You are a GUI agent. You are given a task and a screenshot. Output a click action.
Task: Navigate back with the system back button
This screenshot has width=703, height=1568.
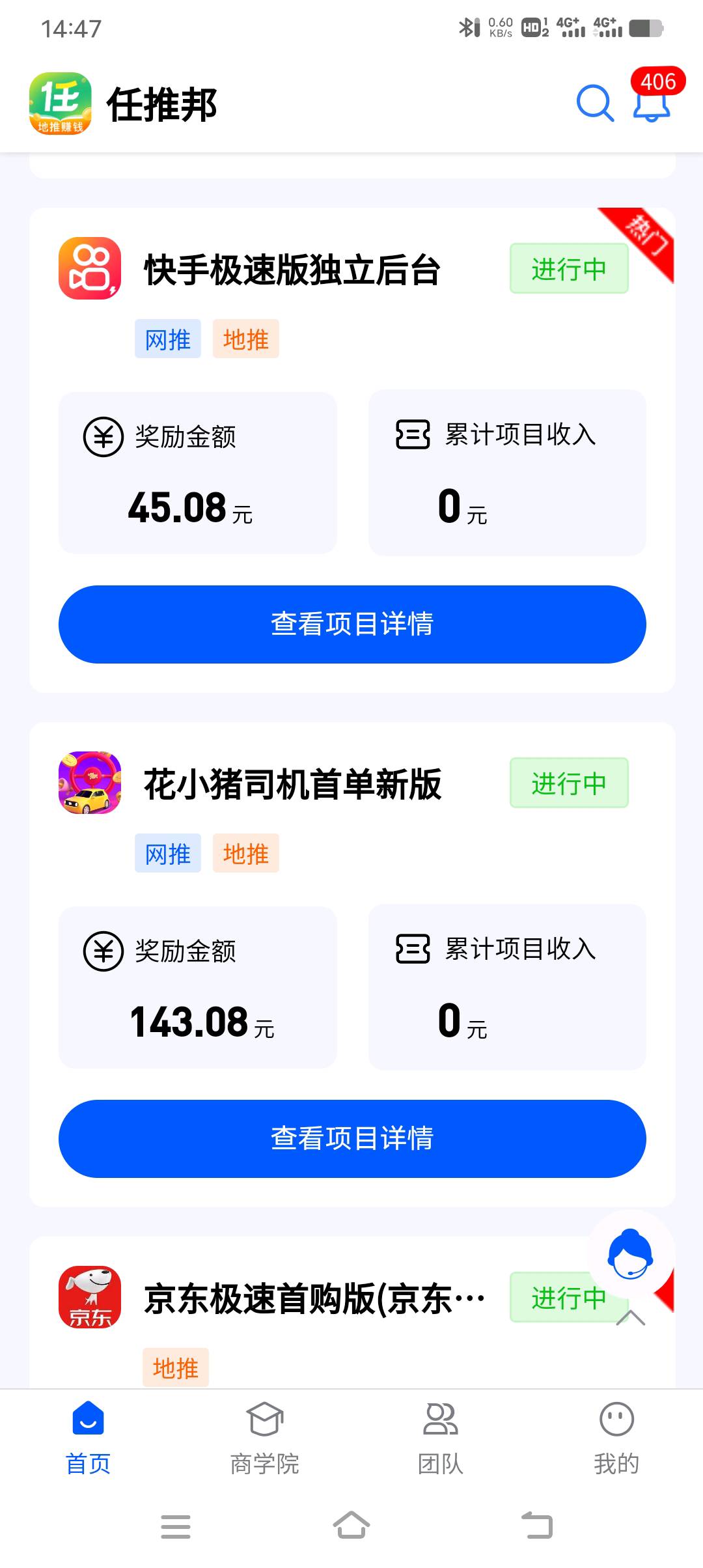click(x=538, y=1526)
